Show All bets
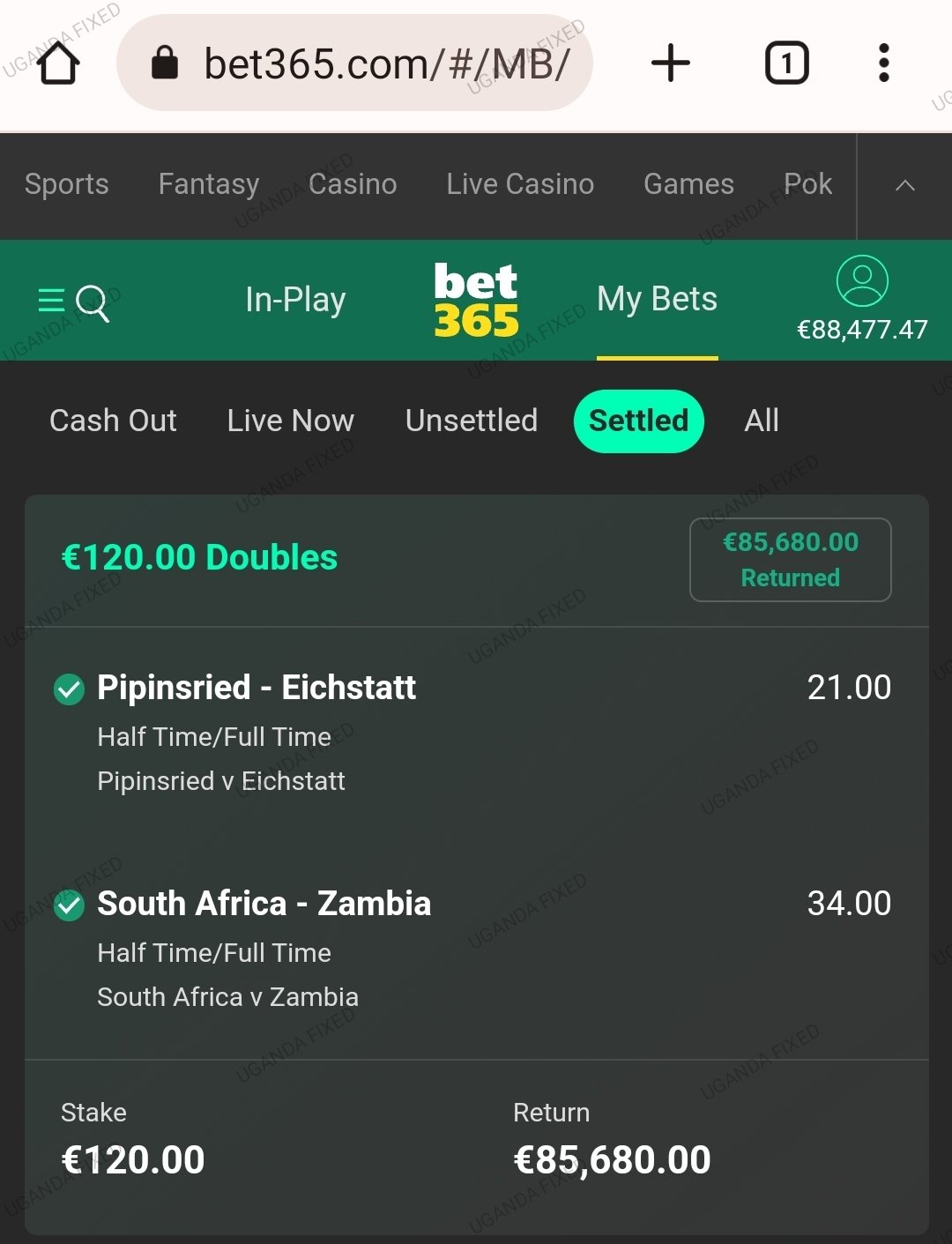952x1244 pixels. [x=761, y=421]
